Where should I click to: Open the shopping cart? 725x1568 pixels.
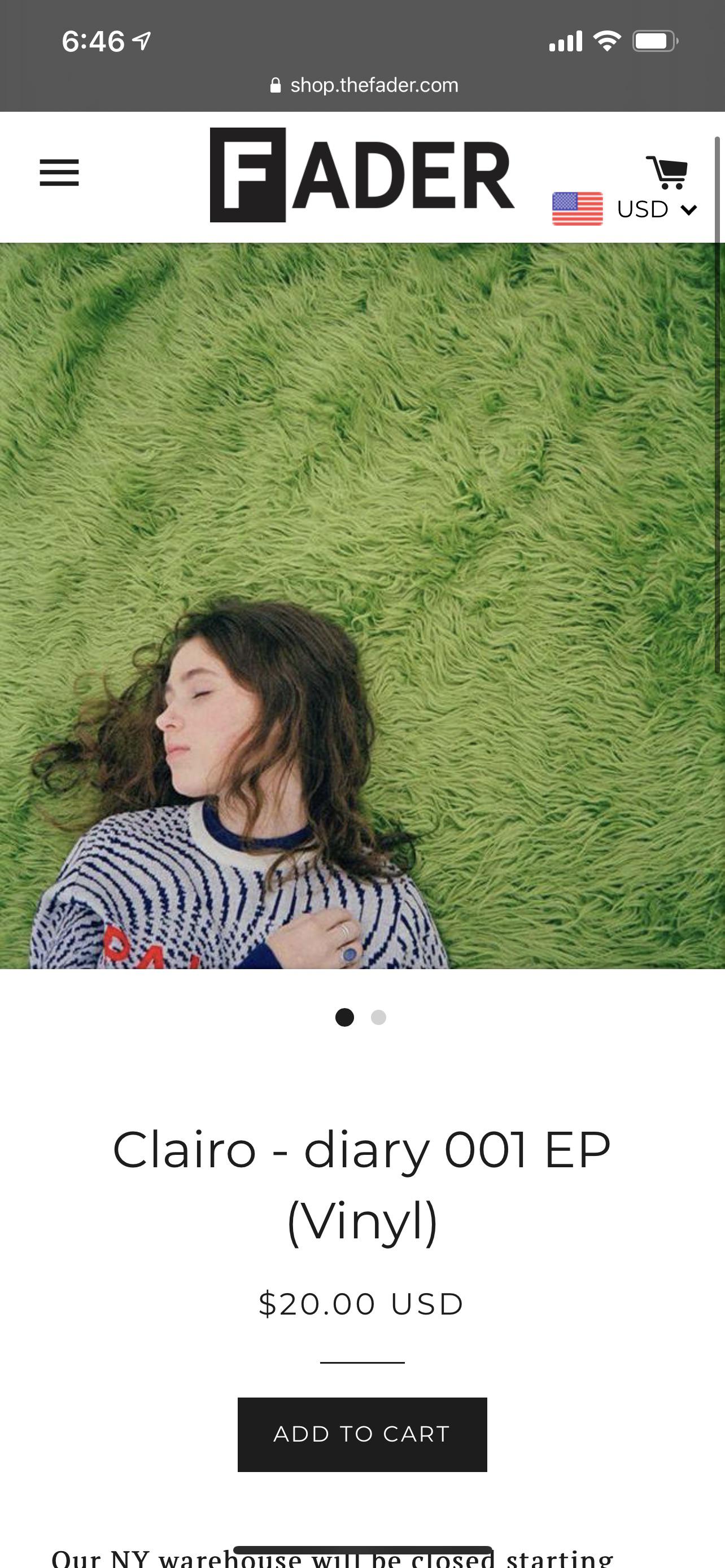[x=667, y=173]
